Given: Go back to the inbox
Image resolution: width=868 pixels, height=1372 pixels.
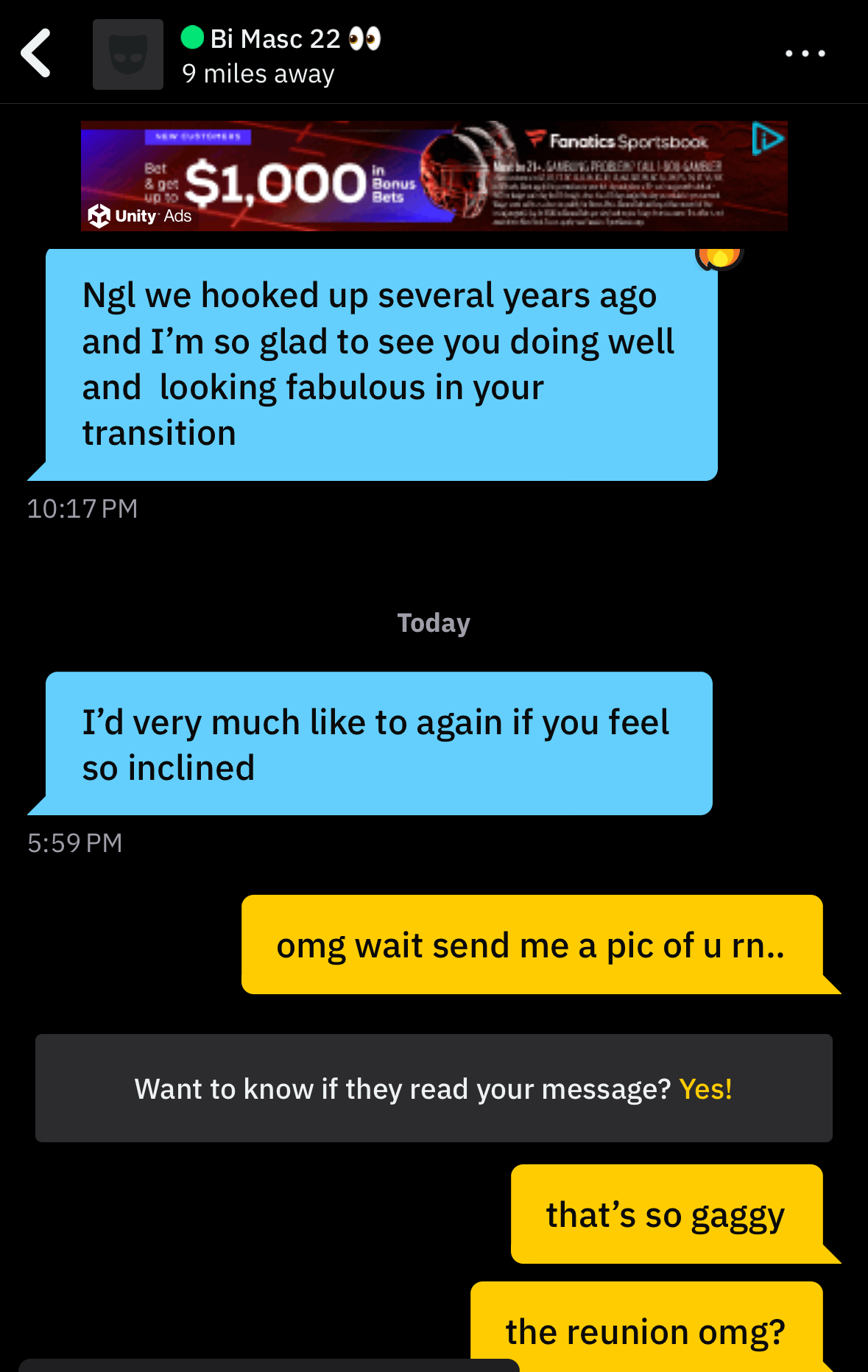Looking at the screenshot, I should tap(35, 53).
